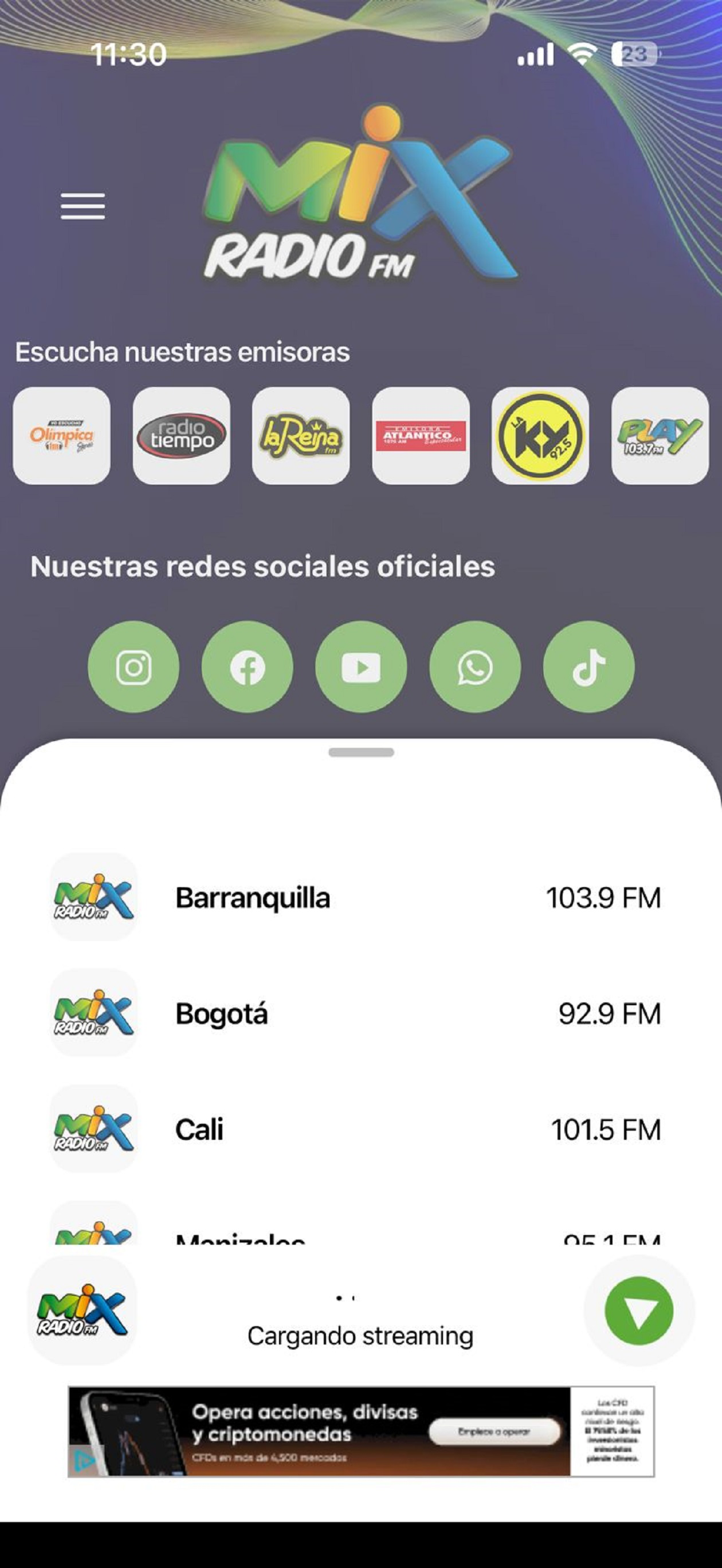Open La KY 92.5 station

click(540, 436)
